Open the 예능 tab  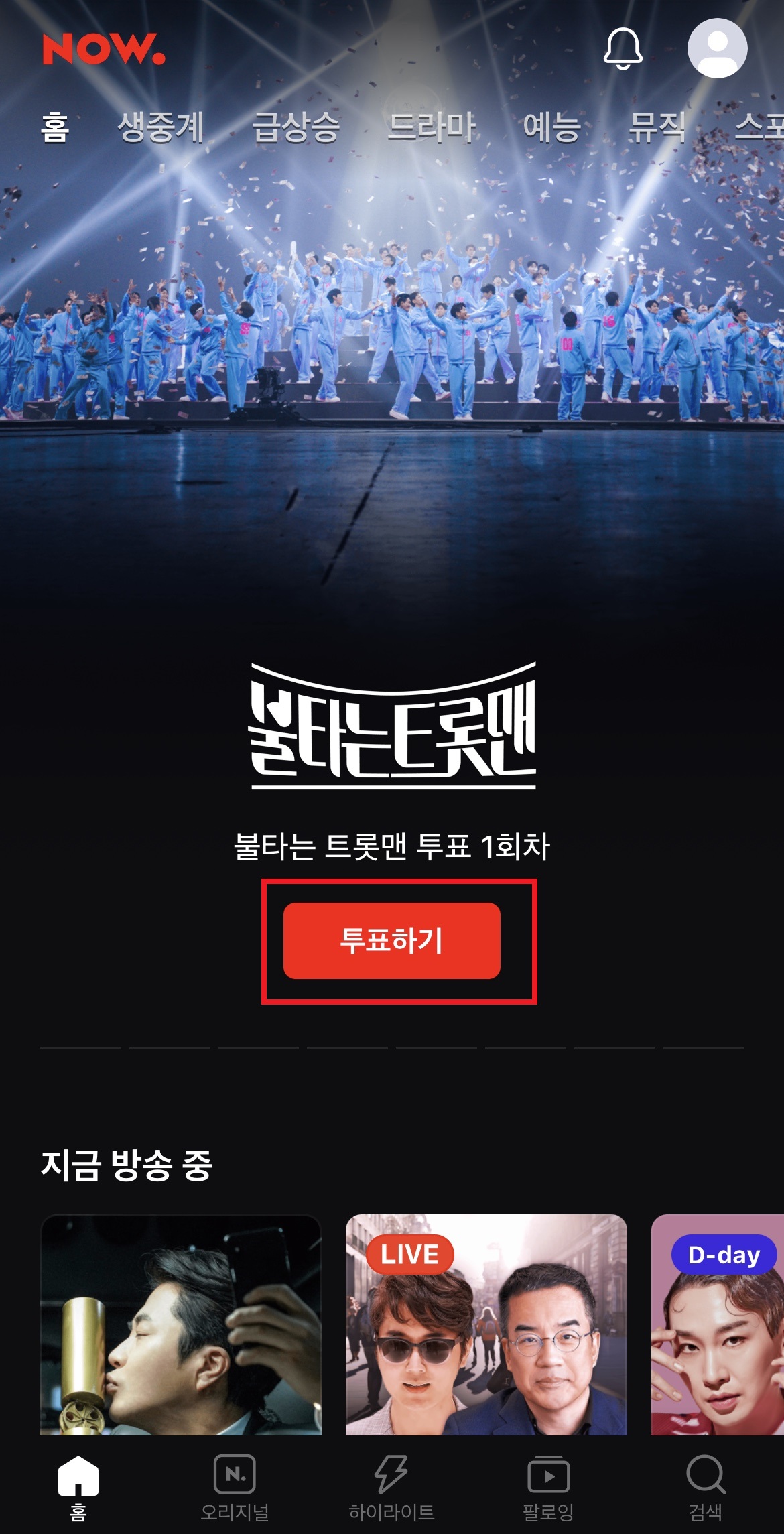[x=554, y=127]
